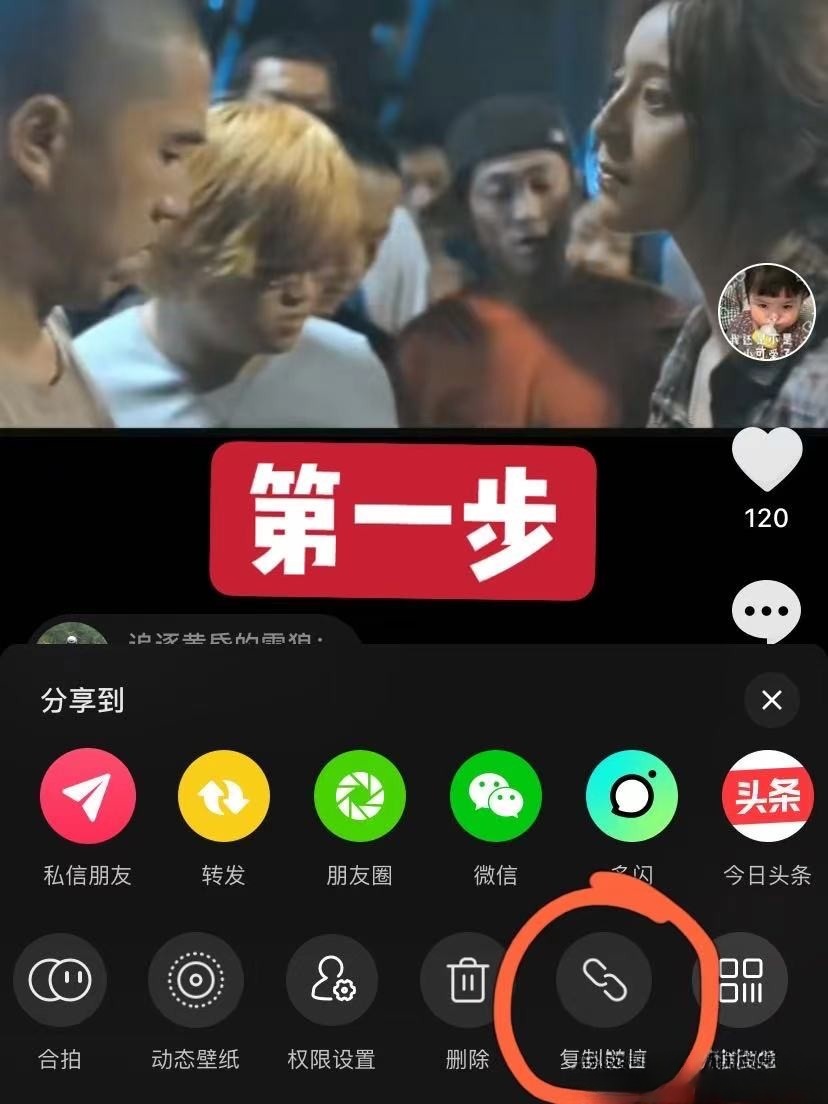Share to the 多闪 app
Viewport: 828px width, 1104px height.
coord(631,796)
